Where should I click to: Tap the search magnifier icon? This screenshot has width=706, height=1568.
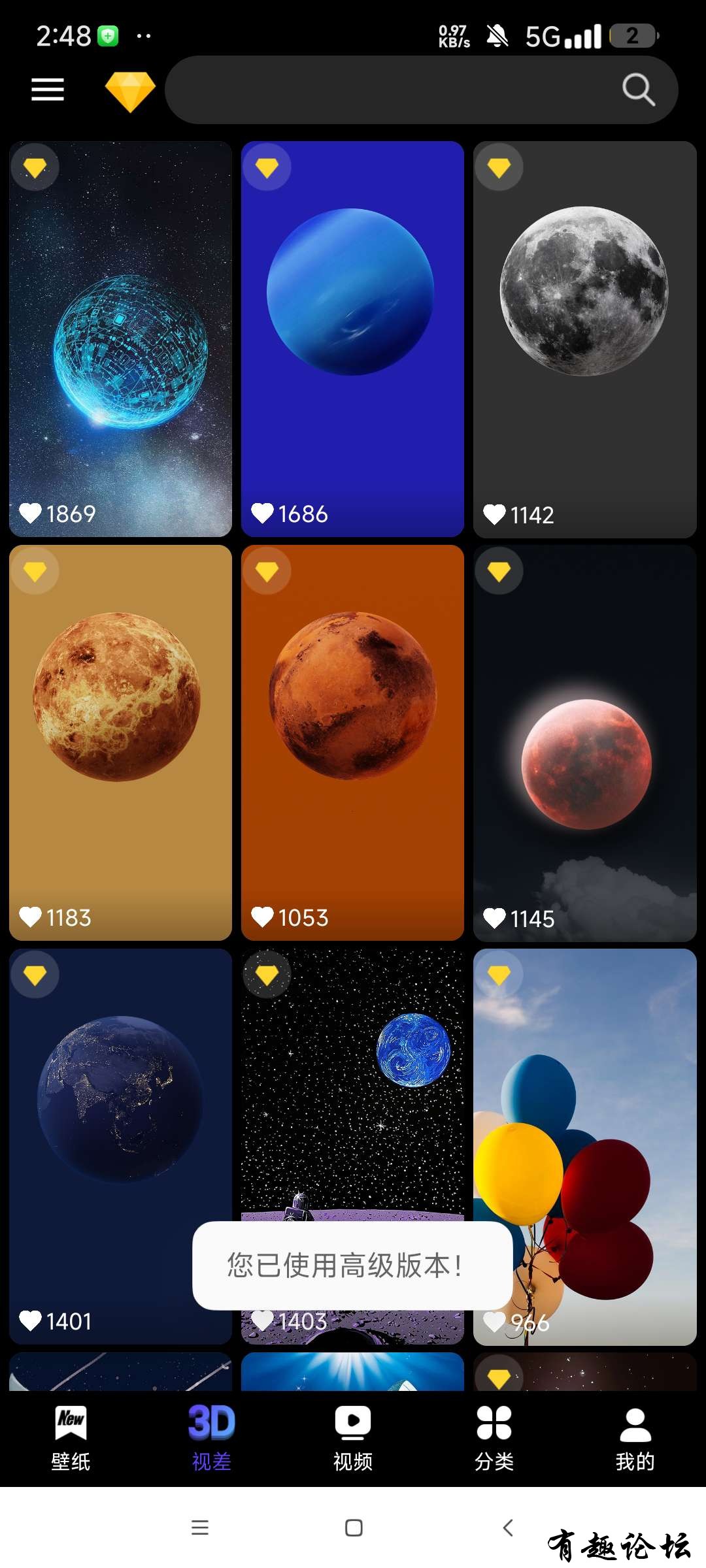(x=638, y=90)
